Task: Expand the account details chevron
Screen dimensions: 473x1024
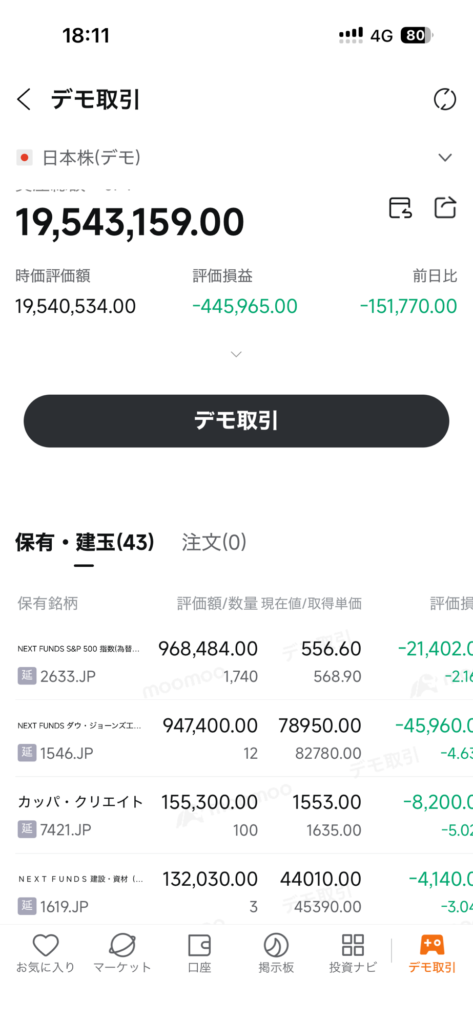Action: 236,354
